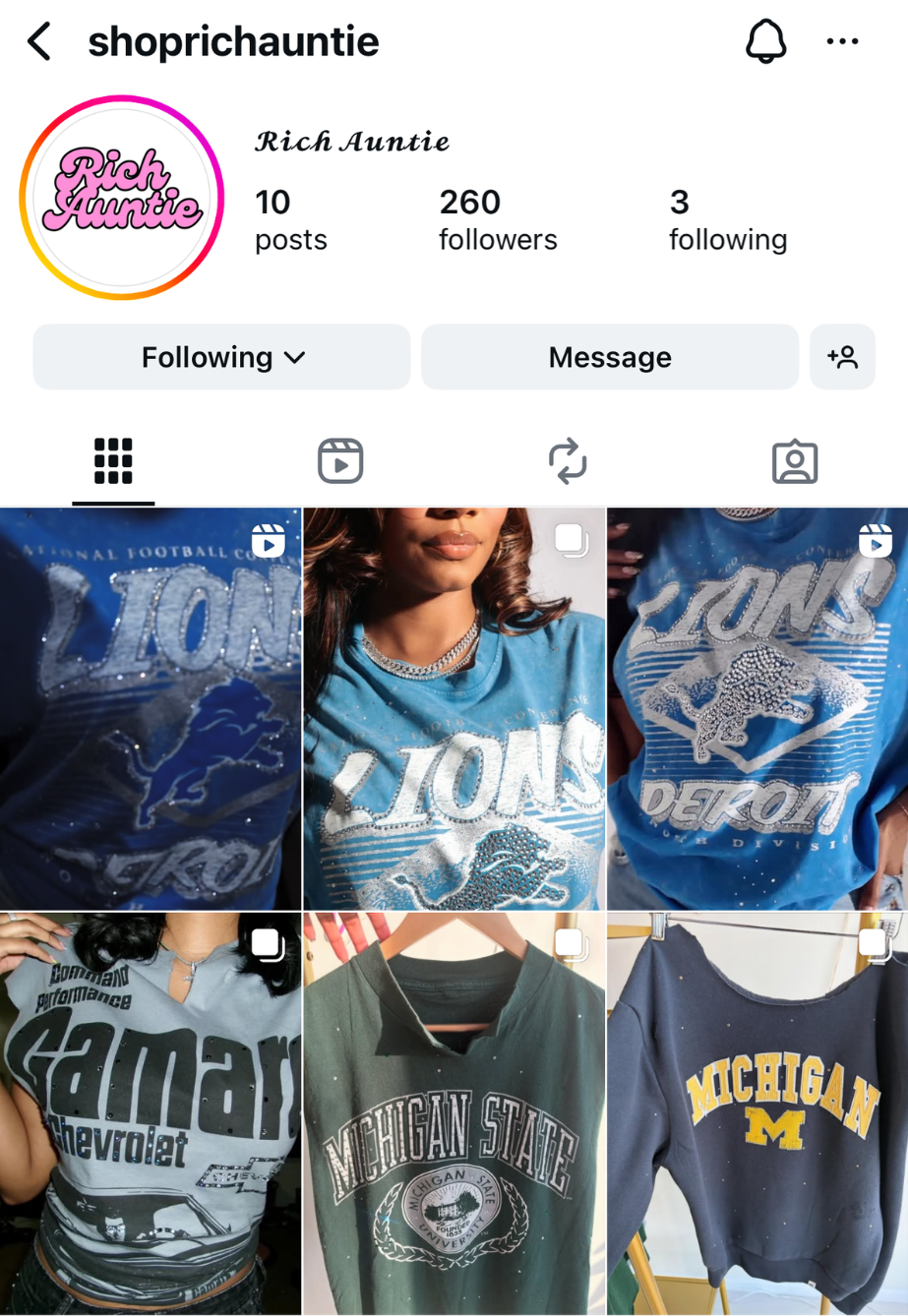Message Rich Auntie
Viewport: 908px width, 1316px height.
tap(609, 357)
